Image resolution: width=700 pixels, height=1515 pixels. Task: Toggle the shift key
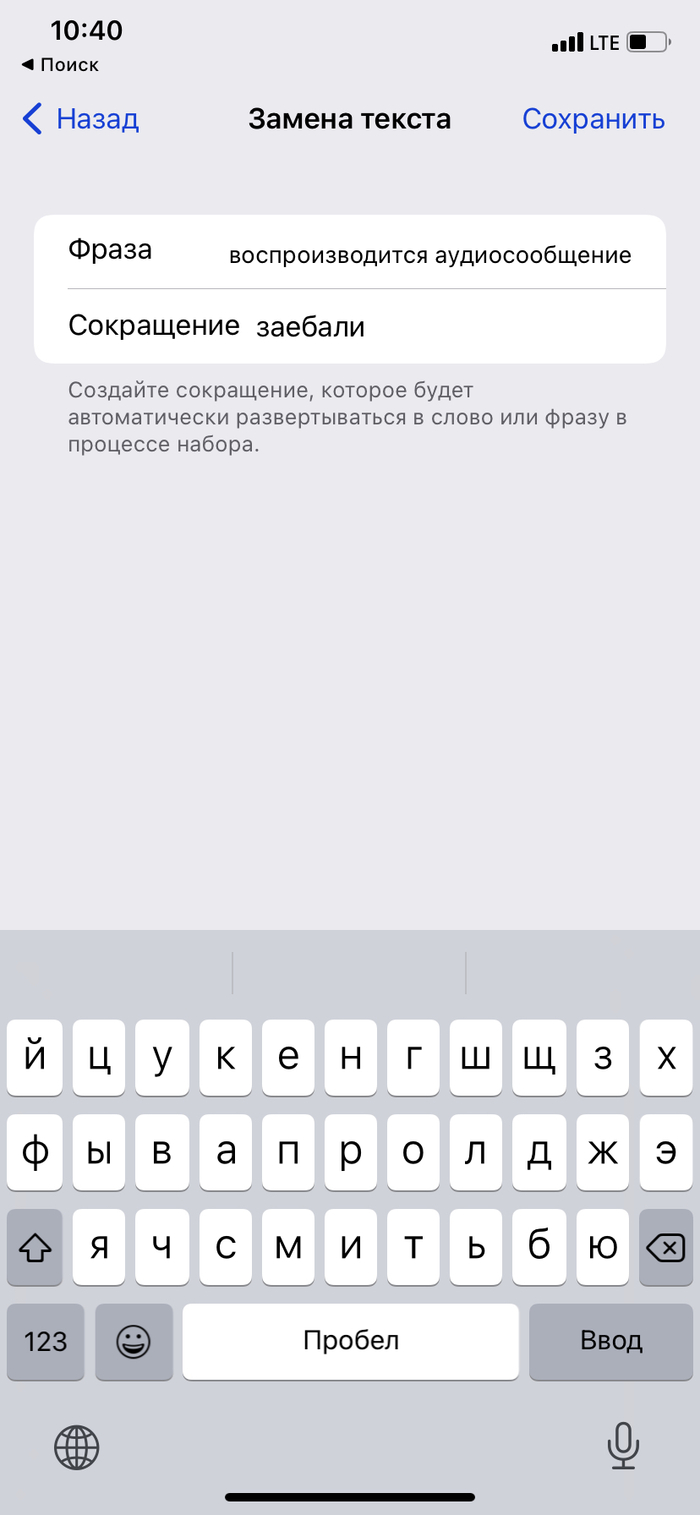coord(35,1247)
